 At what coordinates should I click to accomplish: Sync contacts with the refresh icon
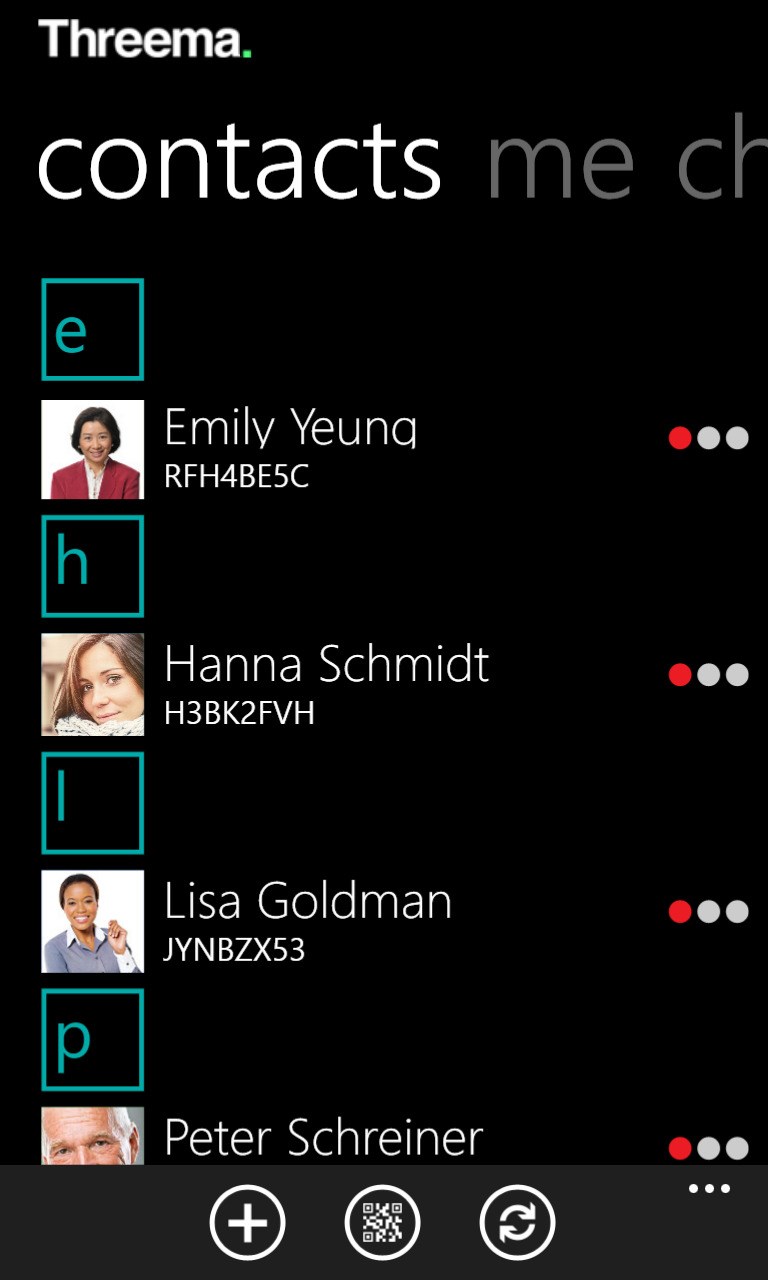518,1222
